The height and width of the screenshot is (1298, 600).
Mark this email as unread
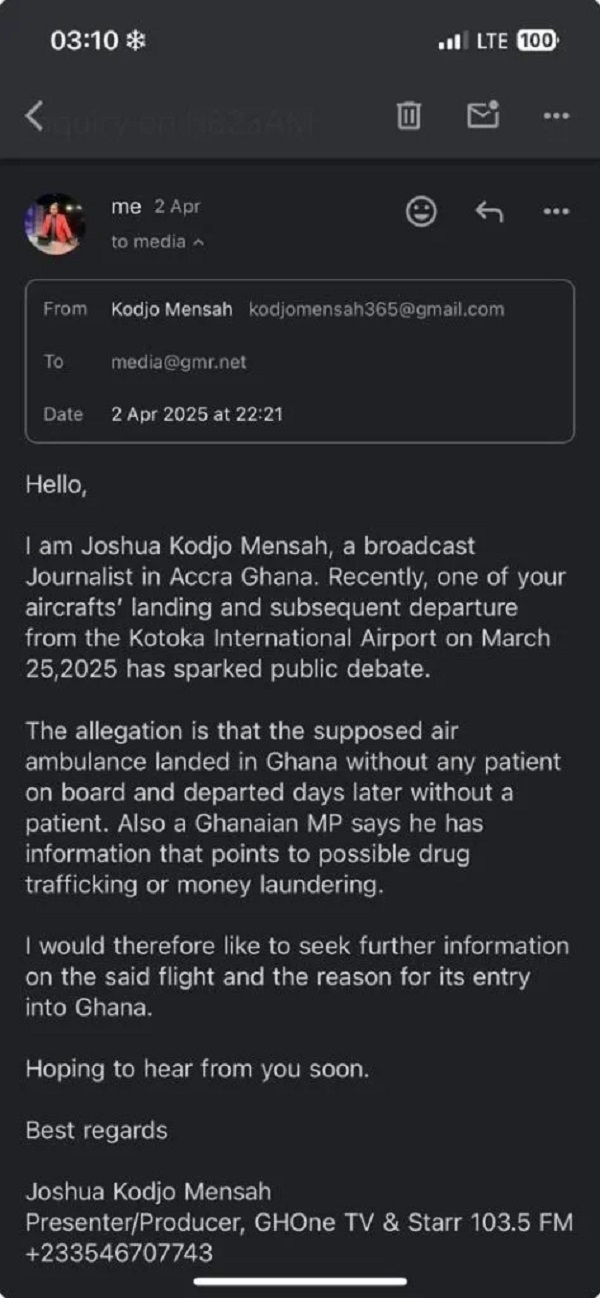(483, 115)
